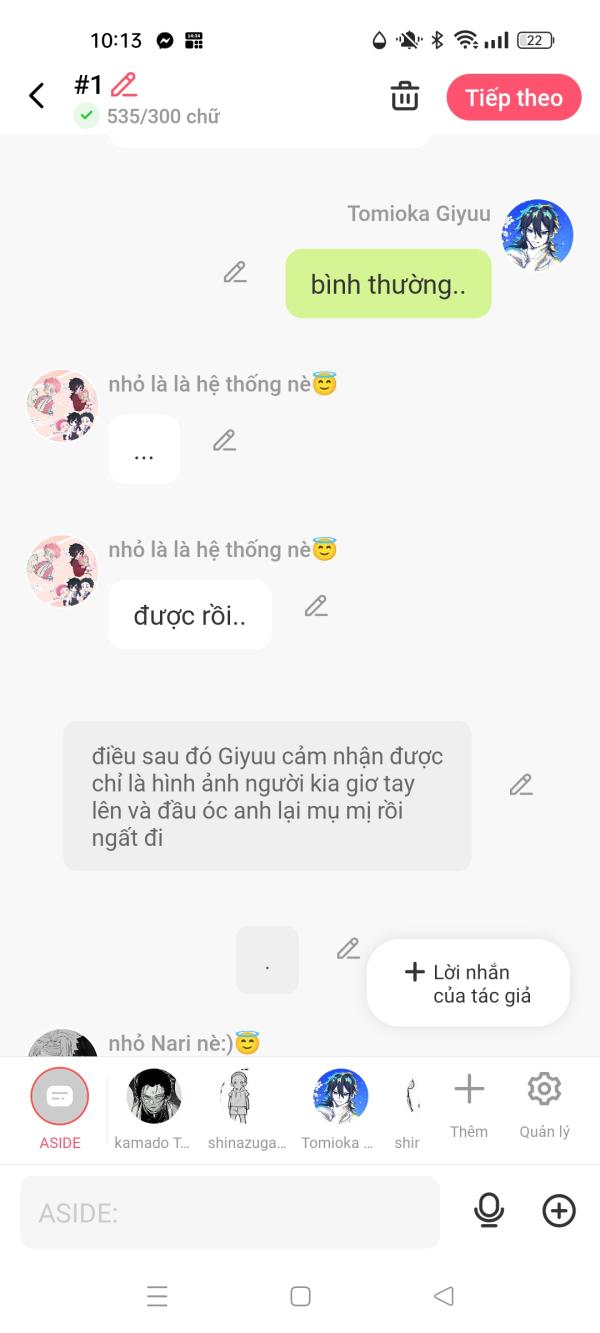
Task: Start voice input with the microphone
Action: pos(488,1212)
